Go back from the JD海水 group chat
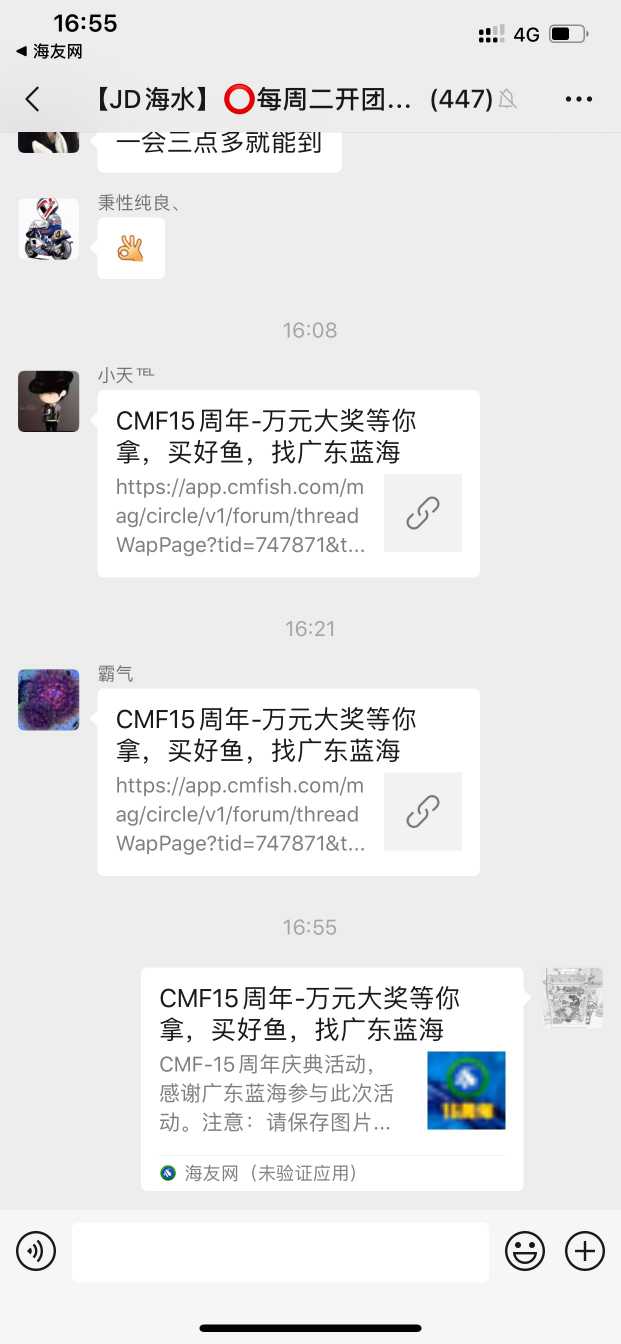The height and width of the screenshot is (1344, 621). (x=33, y=98)
